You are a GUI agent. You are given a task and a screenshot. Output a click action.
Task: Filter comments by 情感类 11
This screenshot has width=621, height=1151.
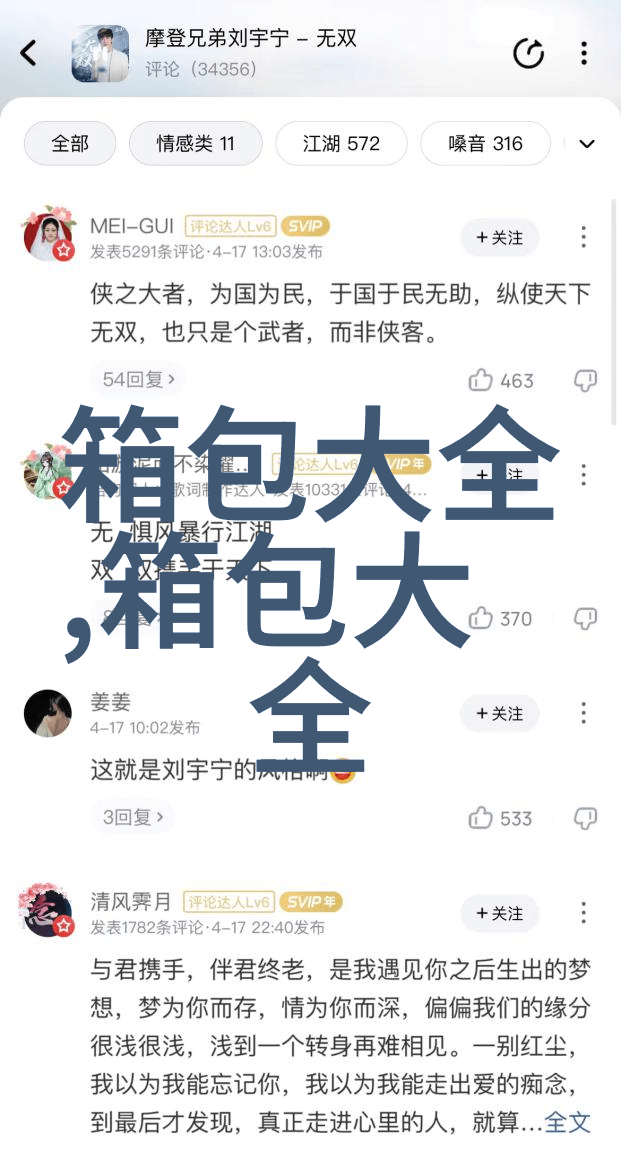pos(195,143)
